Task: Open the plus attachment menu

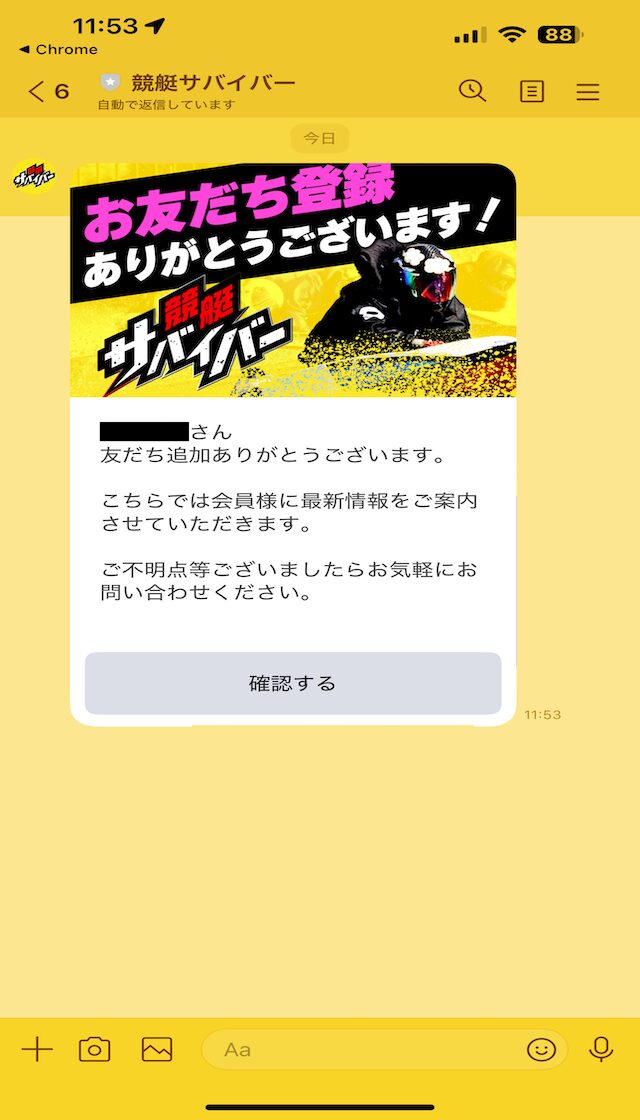Action: point(37,1049)
